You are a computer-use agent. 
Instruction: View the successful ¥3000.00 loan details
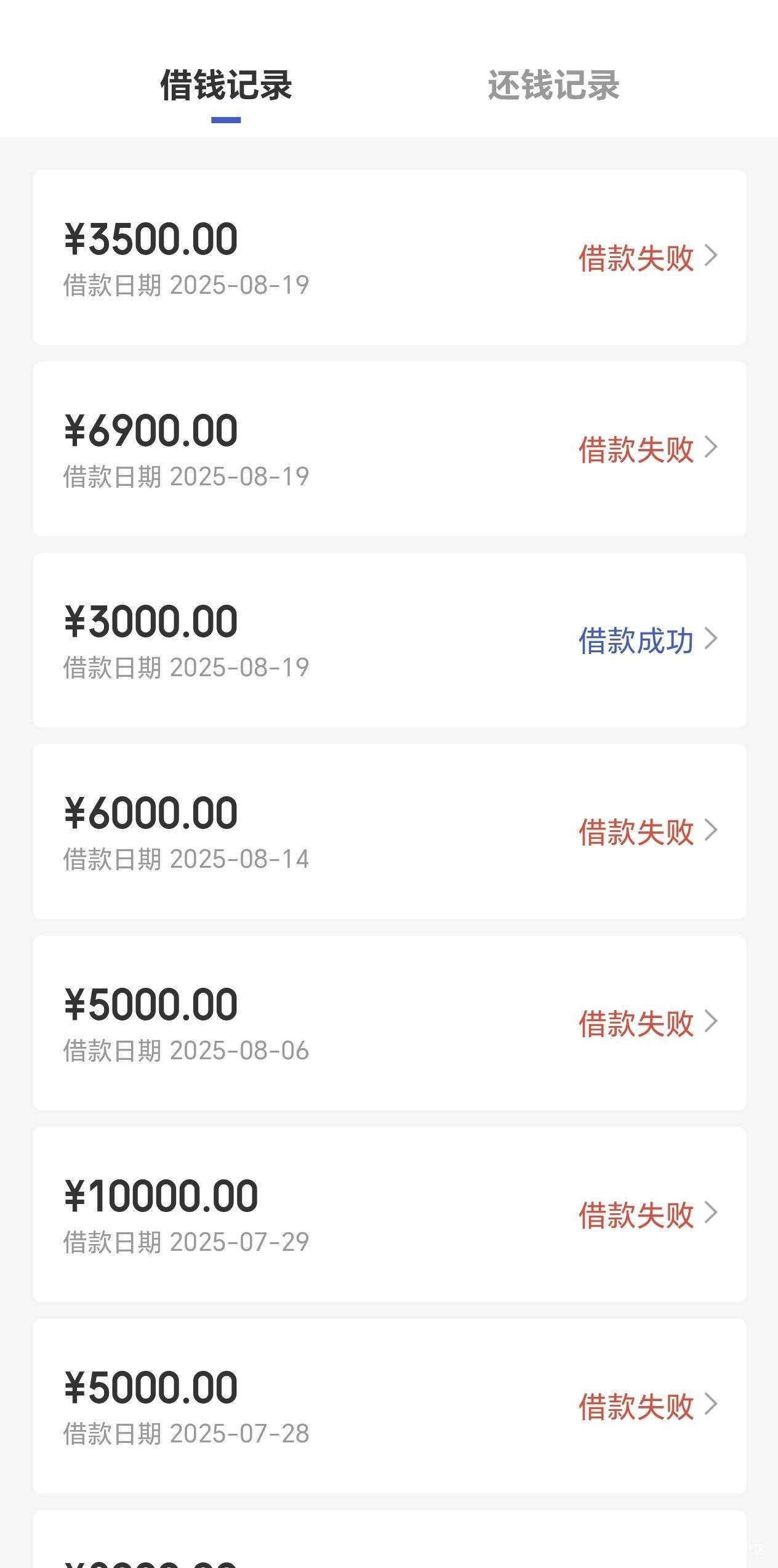point(390,640)
